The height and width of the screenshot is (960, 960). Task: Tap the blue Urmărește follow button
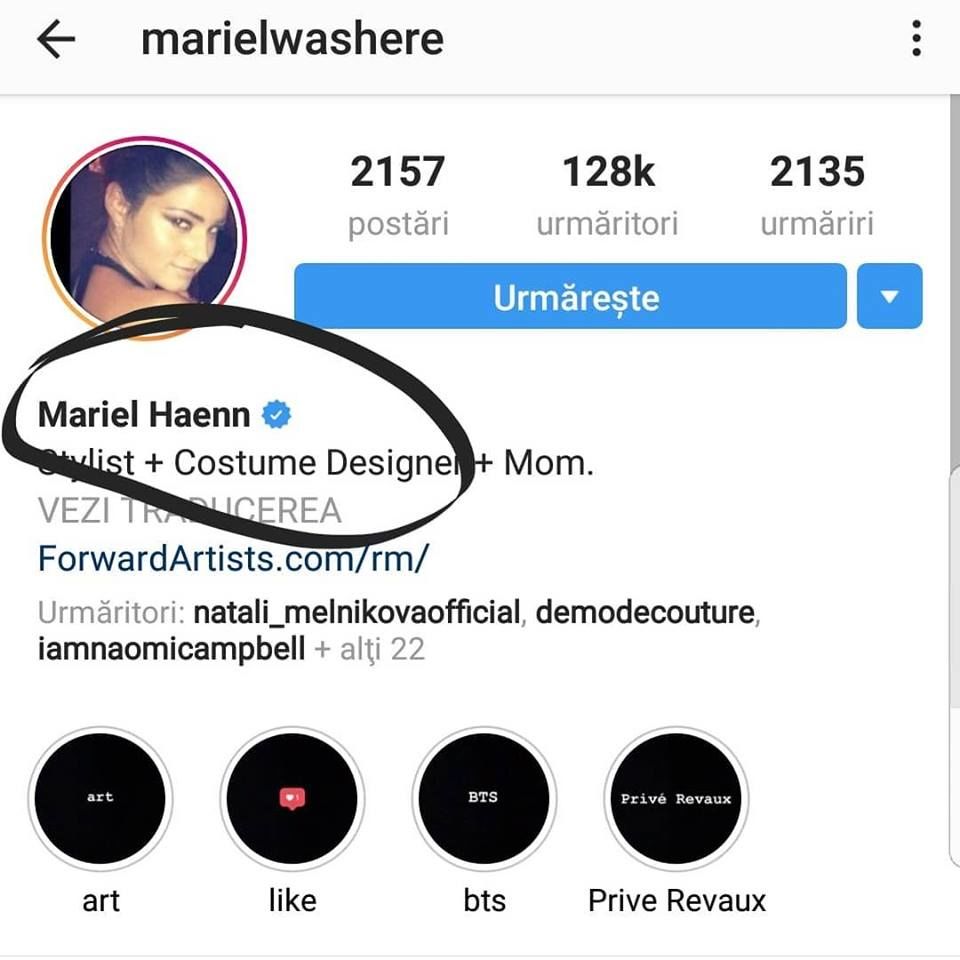[x=570, y=297]
